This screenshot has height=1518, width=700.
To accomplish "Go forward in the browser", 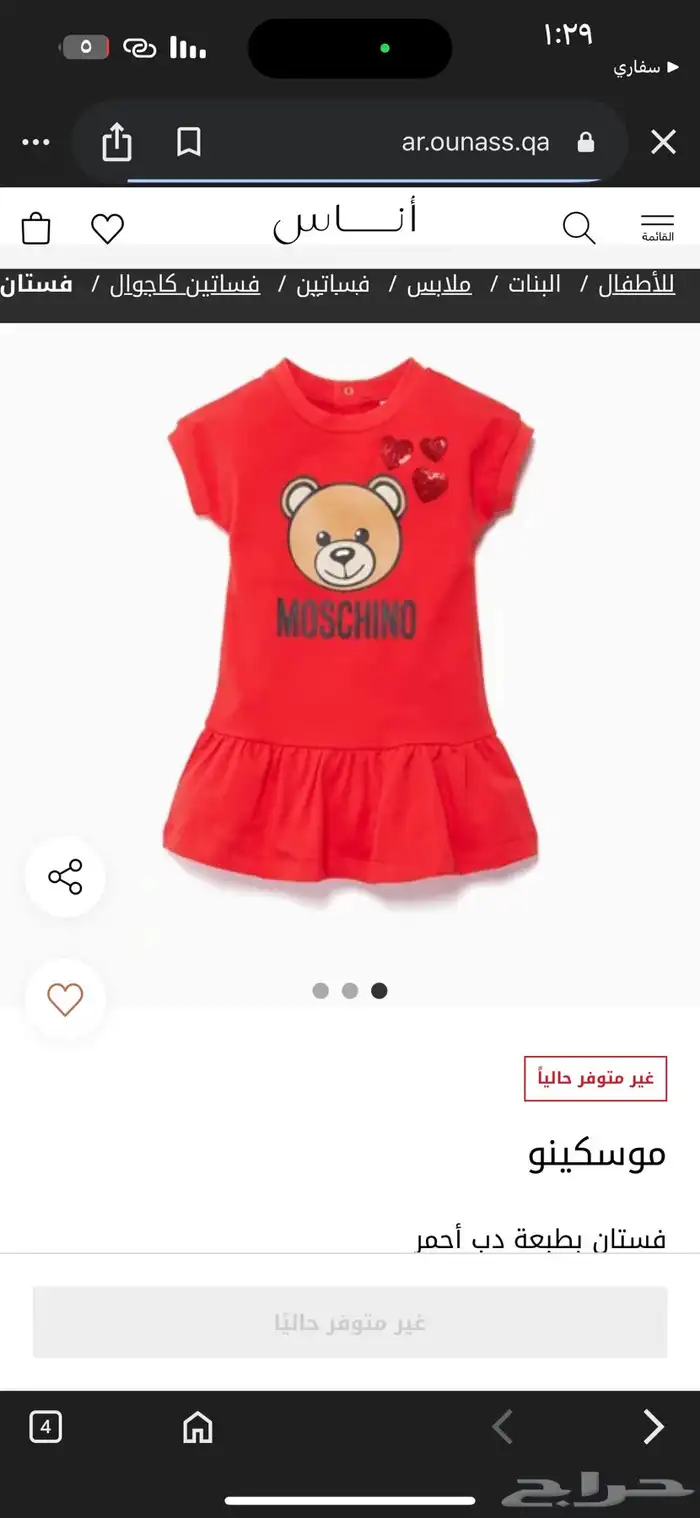I will coord(653,1427).
